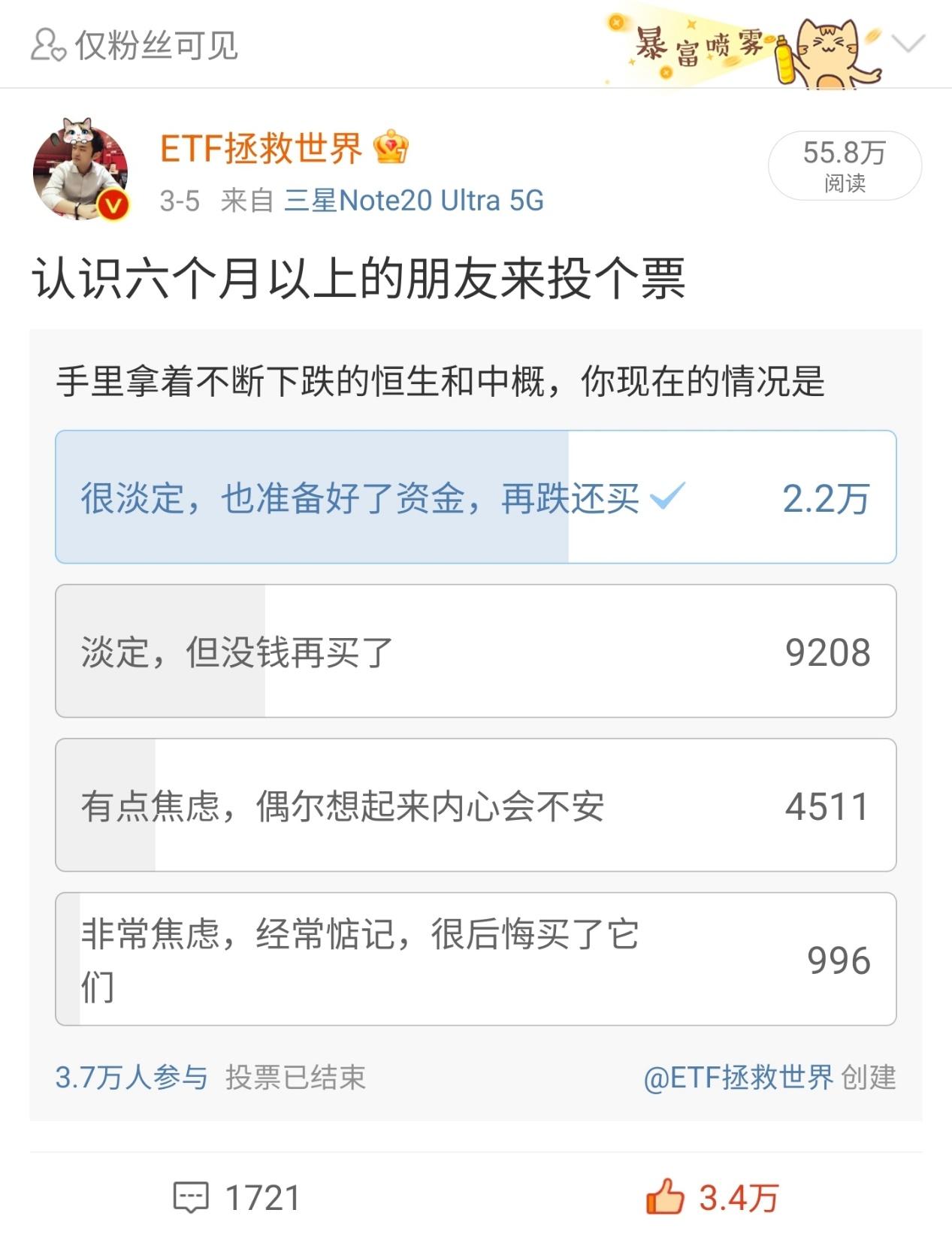This screenshot has height=1237, width=952.
Task: Open the 三星Note20 Ultra 5G source link
Action: pyautogui.click(x=414, y=200)
